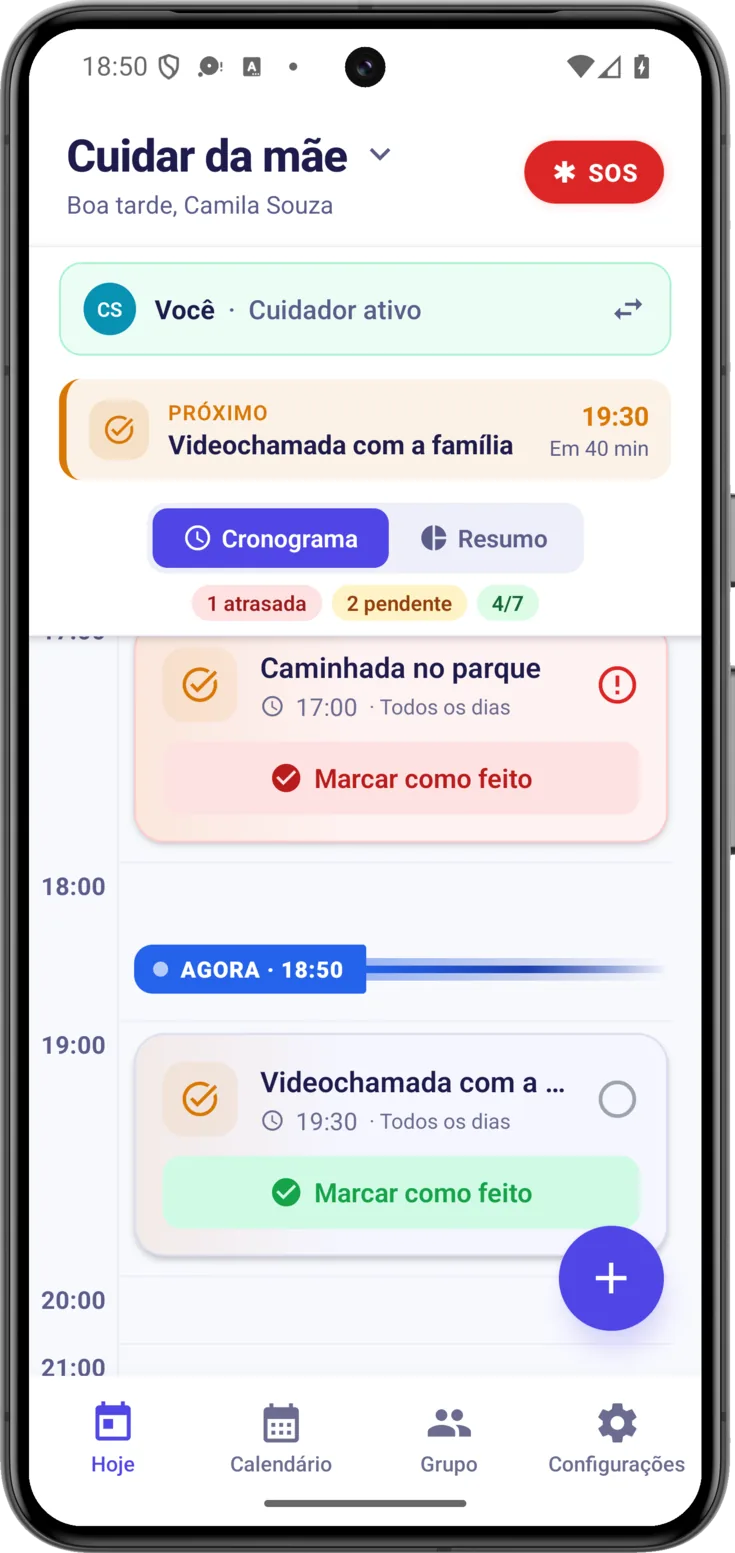This screenshot has height=1553, width=735.
Task: Tap the overdue alert icon on Caminhada no parque
Action: click(x=617, y=686)
